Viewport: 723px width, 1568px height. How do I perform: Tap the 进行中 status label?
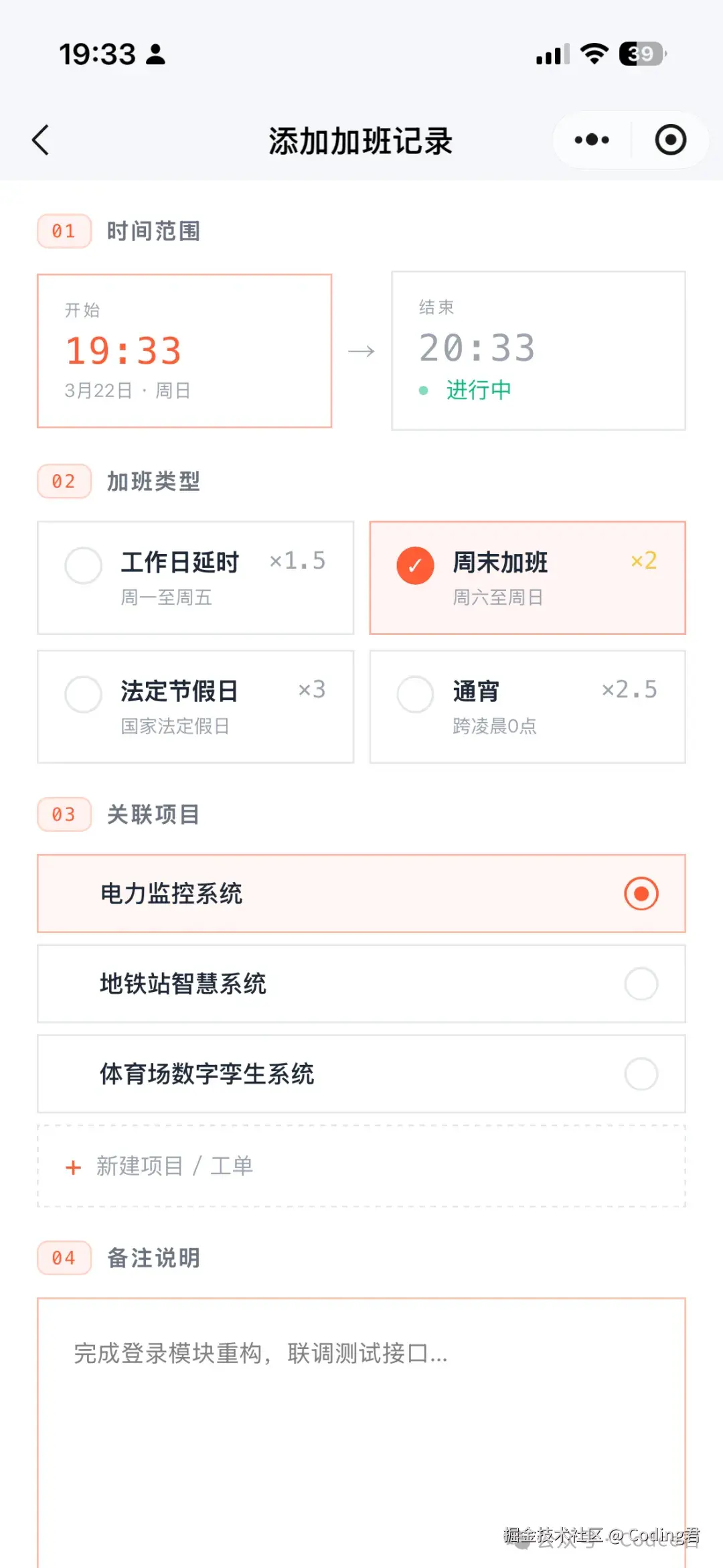477,390
